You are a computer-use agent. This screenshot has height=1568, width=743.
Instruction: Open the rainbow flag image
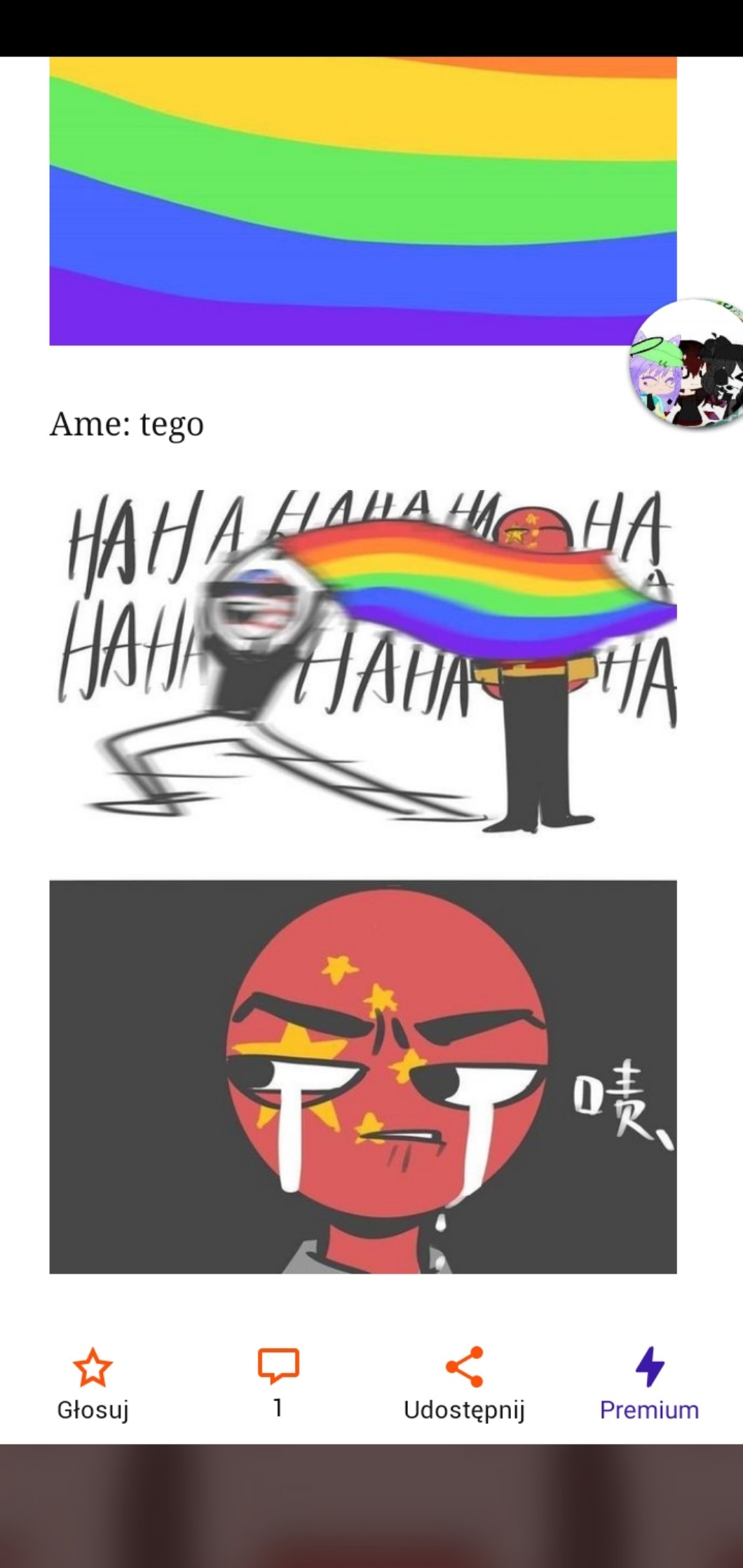(362, 200)
